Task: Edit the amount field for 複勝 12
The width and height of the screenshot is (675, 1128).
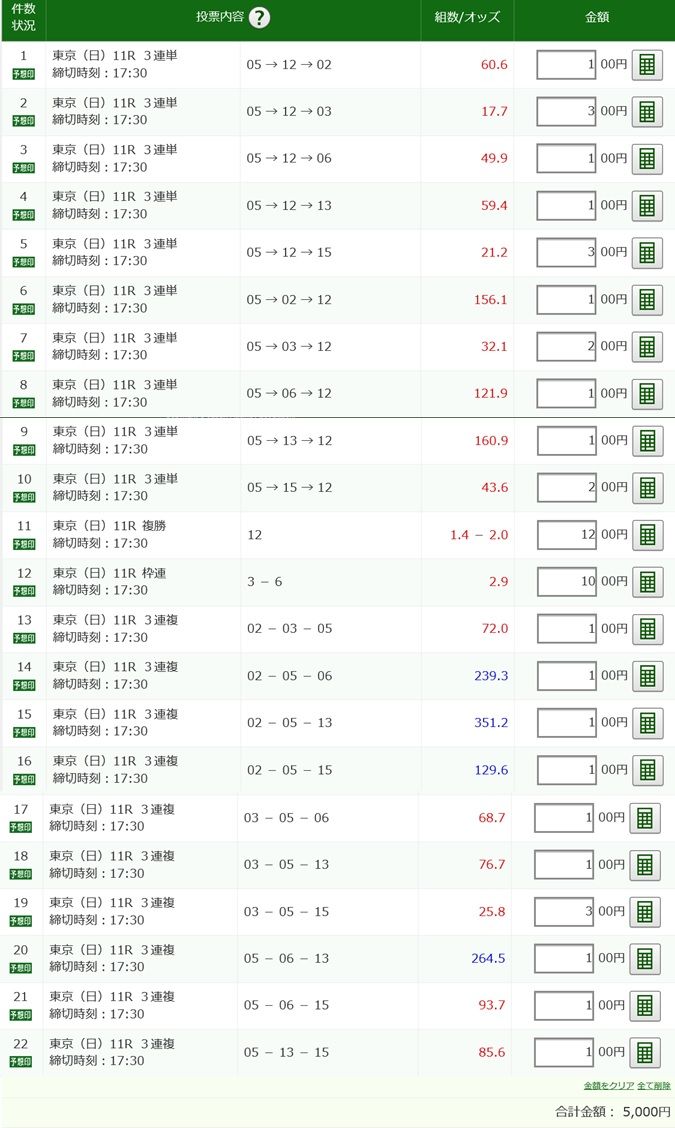Action: 567,535
